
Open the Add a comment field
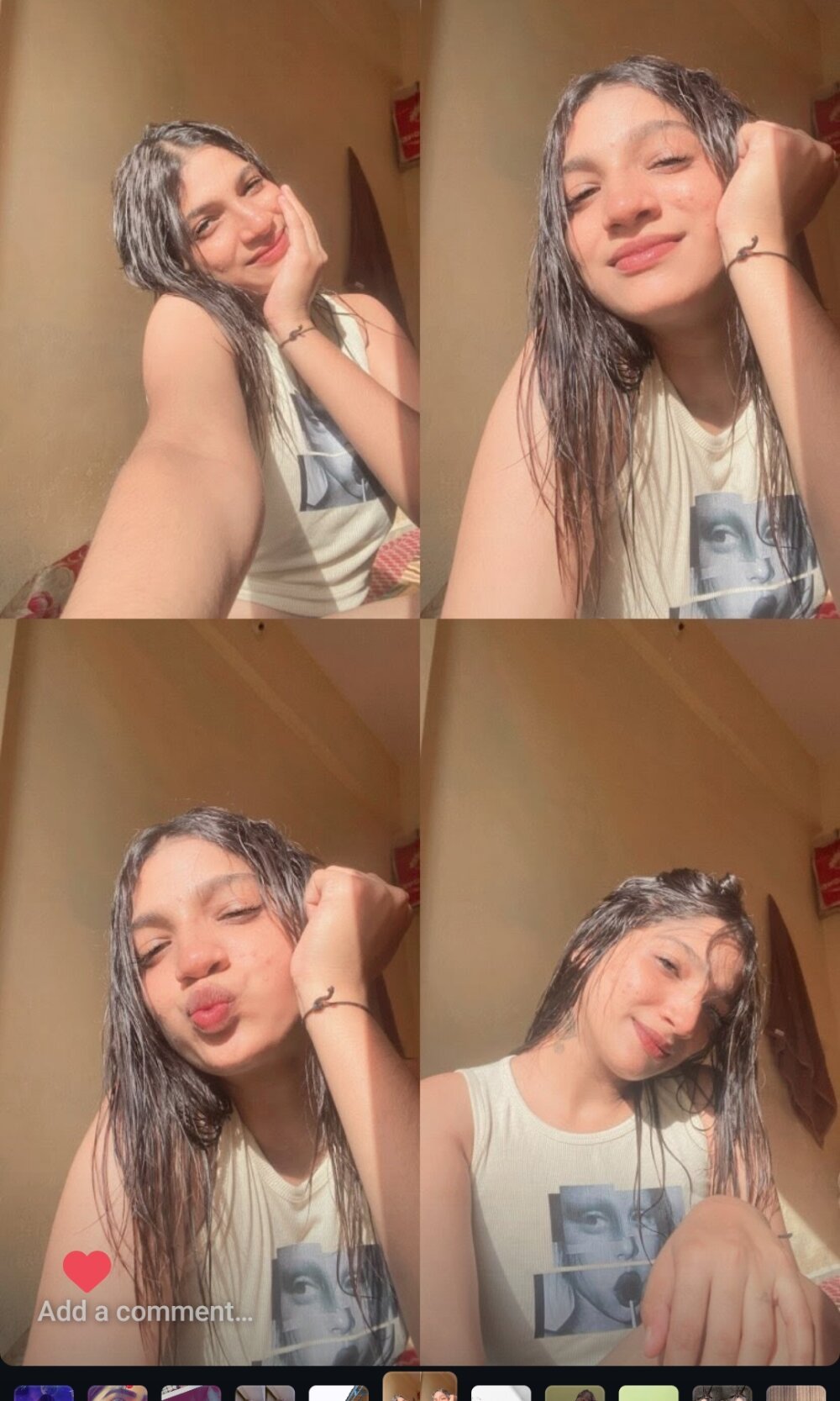[145, 1311]
